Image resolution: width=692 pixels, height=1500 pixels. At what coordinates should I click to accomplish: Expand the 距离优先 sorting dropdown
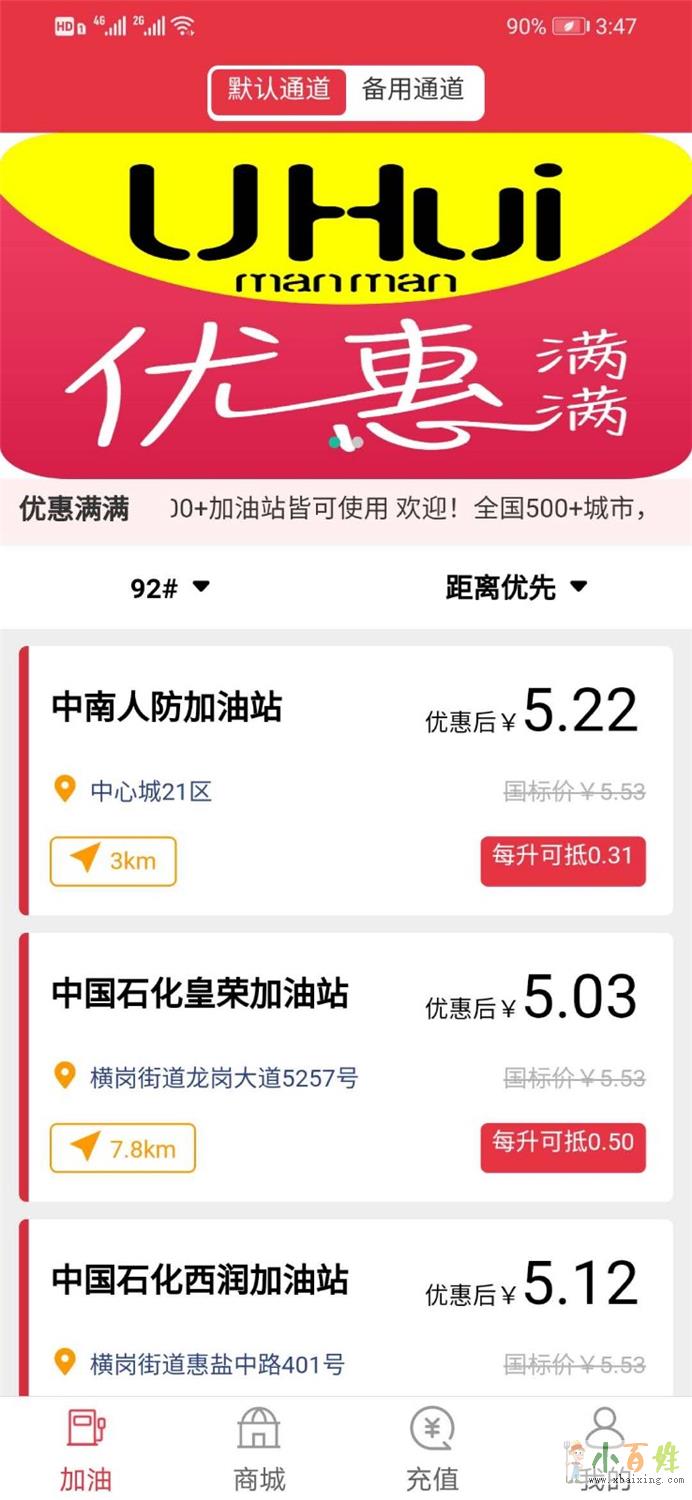(x=515, y=588)
